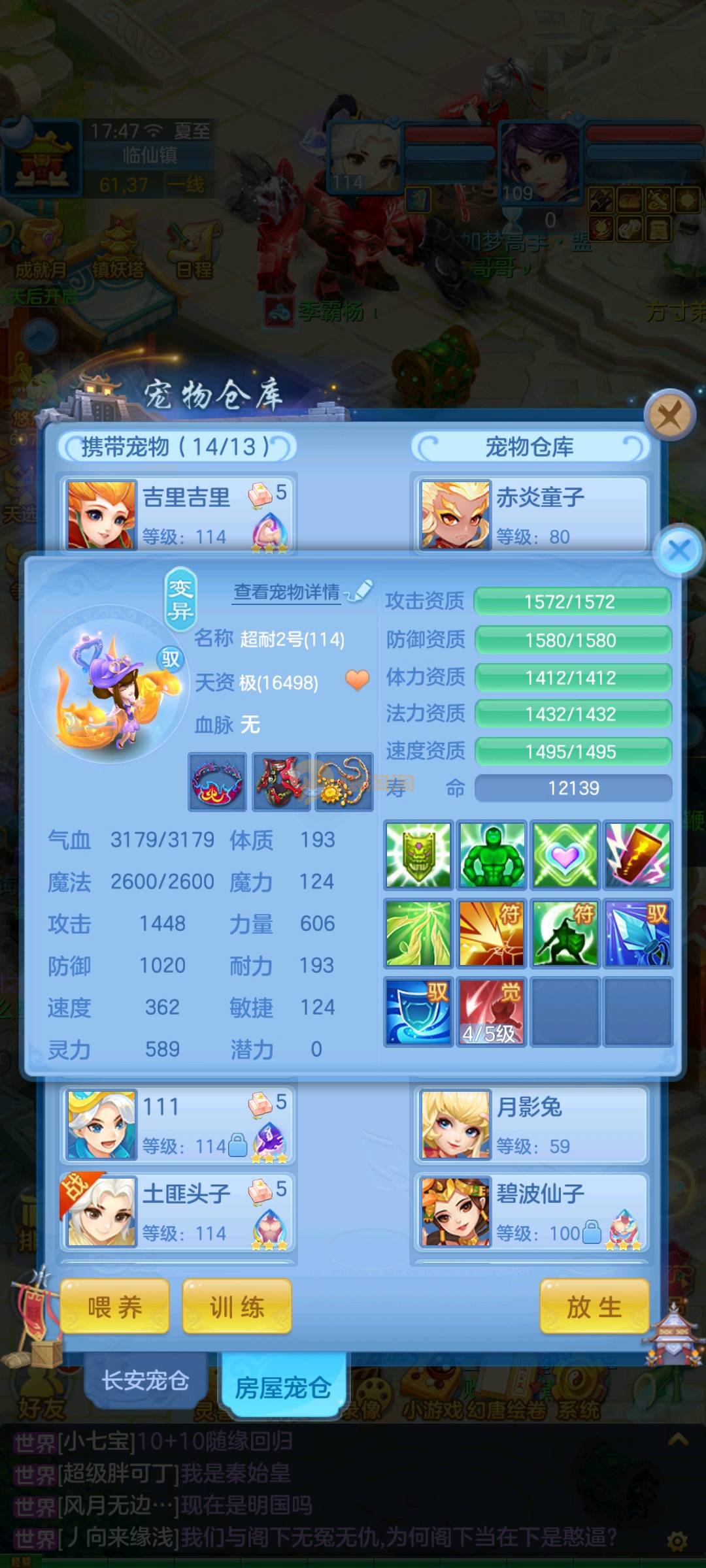This screenshot has height=1568, width=706.
Task: View the 4/5级 awakening skill
Action: click(x=492, y=1011)
